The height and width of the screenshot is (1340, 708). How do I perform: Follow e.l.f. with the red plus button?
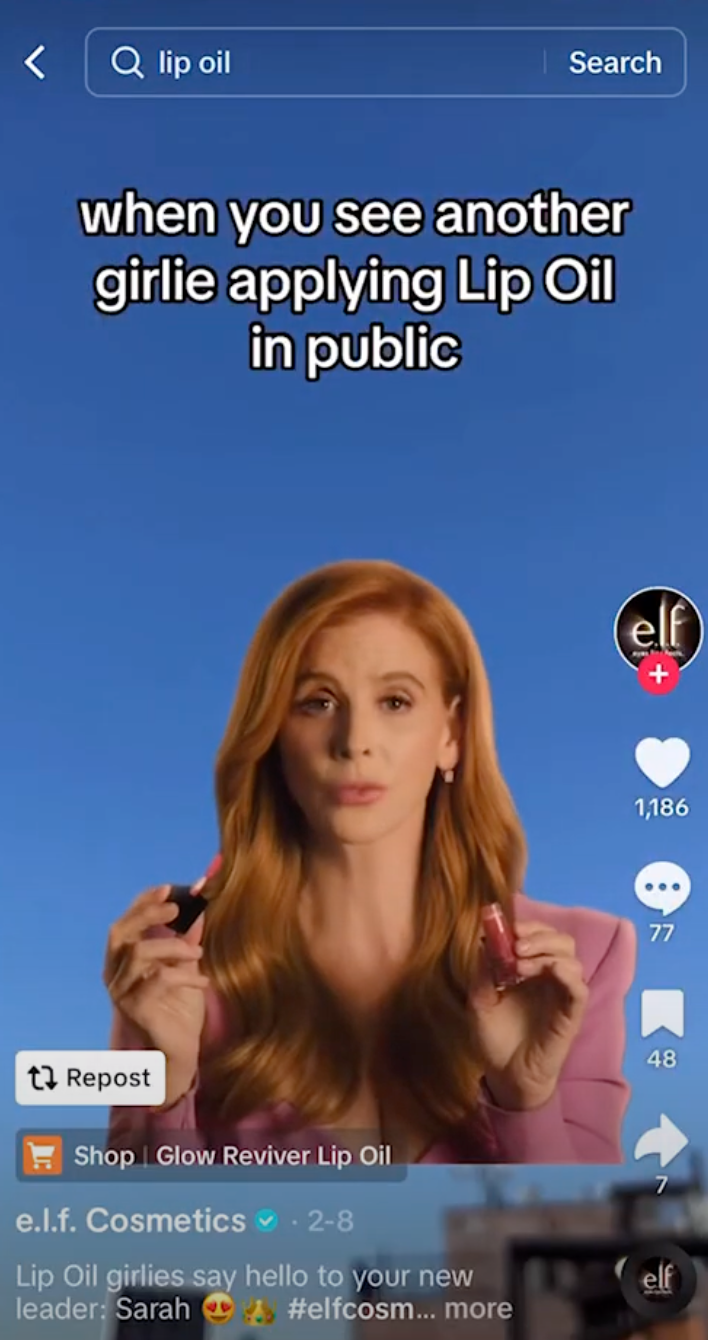[x=658, y=675]
